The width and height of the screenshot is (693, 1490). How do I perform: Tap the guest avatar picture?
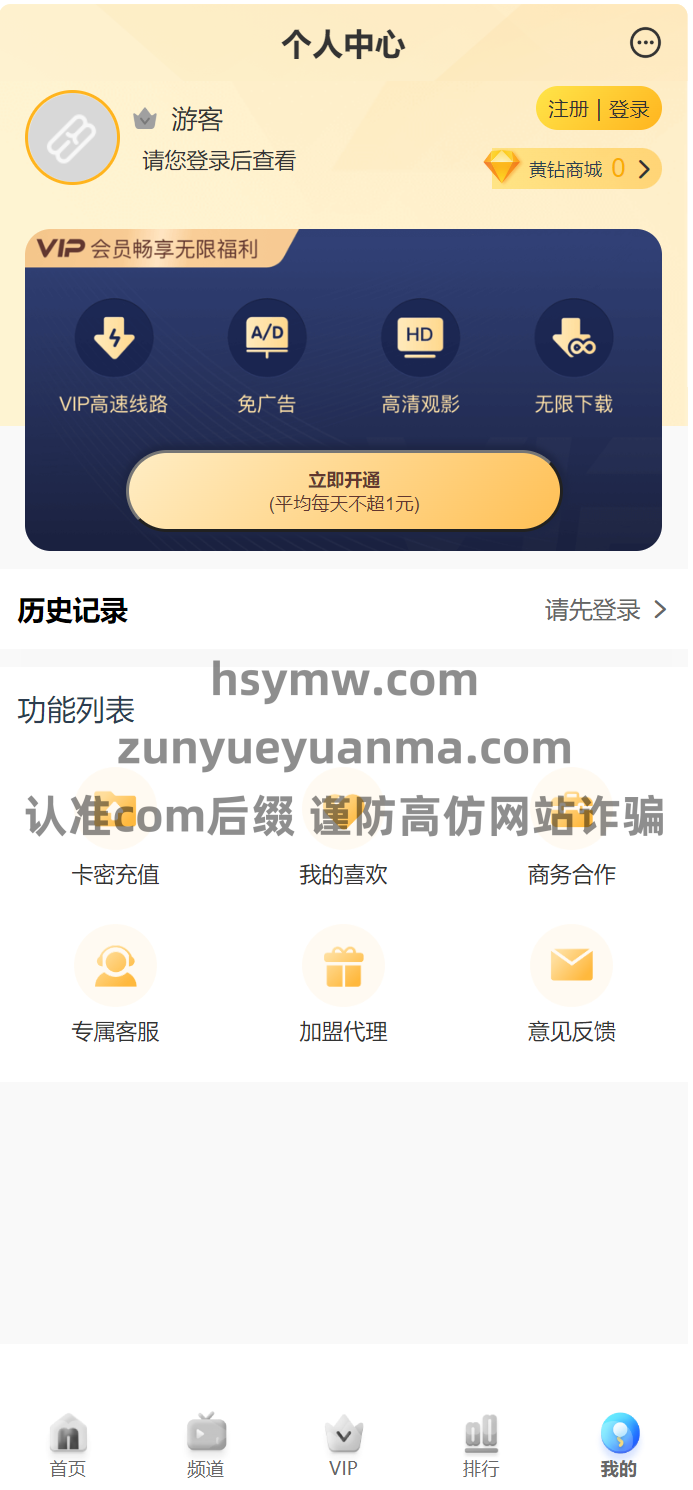pyautogui.click(x=72, y=138)
